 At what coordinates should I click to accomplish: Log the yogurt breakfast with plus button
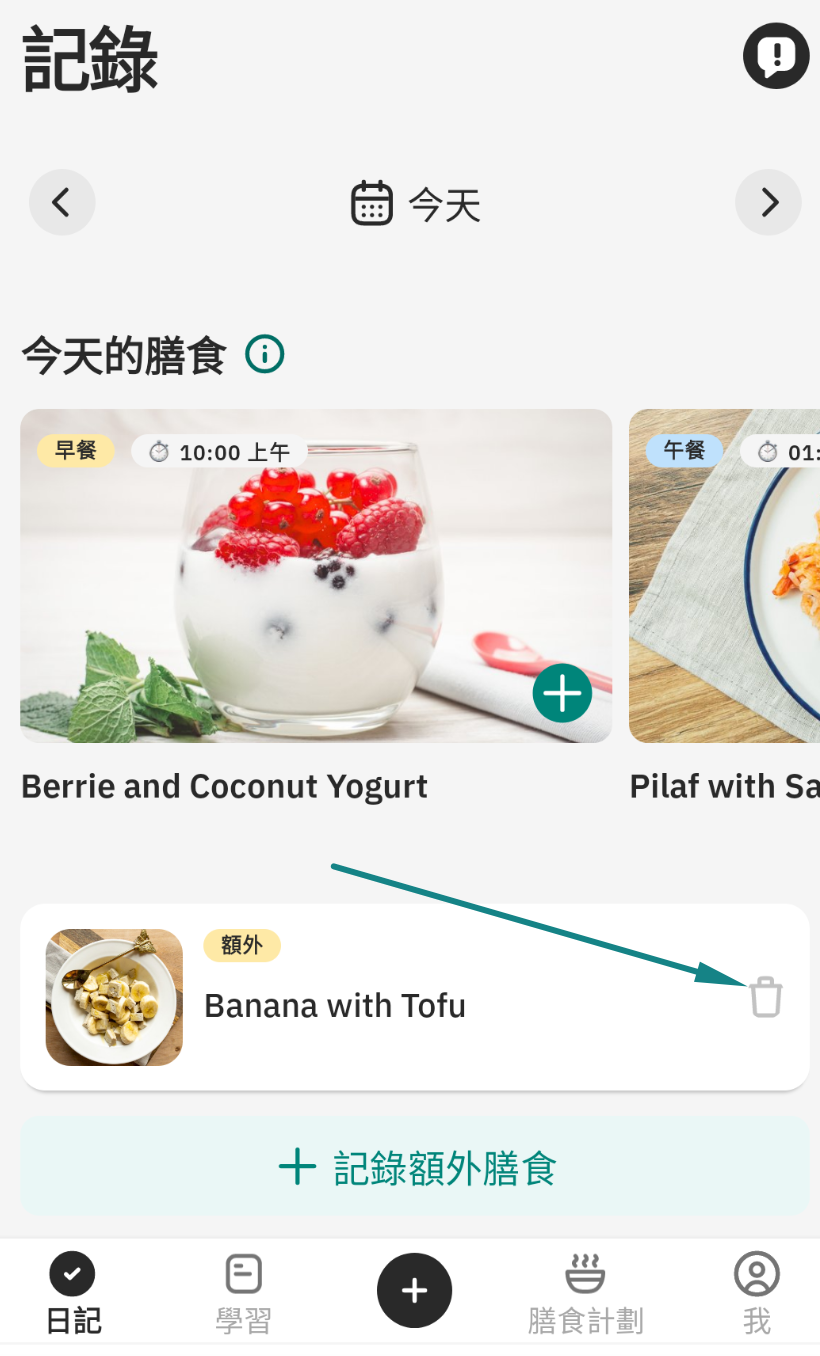[x=562, y=692]
